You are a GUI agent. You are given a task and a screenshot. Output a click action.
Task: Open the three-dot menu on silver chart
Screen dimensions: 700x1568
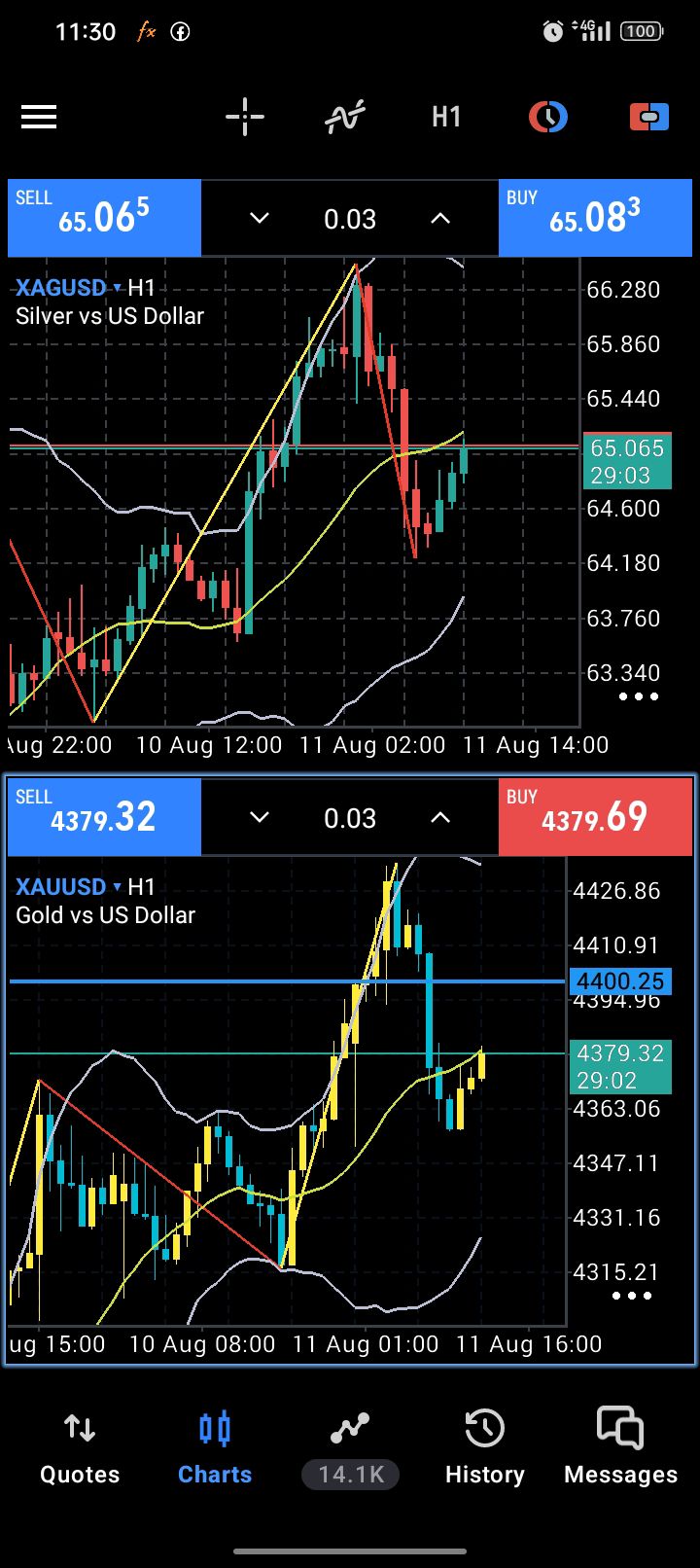click(639, 696)
